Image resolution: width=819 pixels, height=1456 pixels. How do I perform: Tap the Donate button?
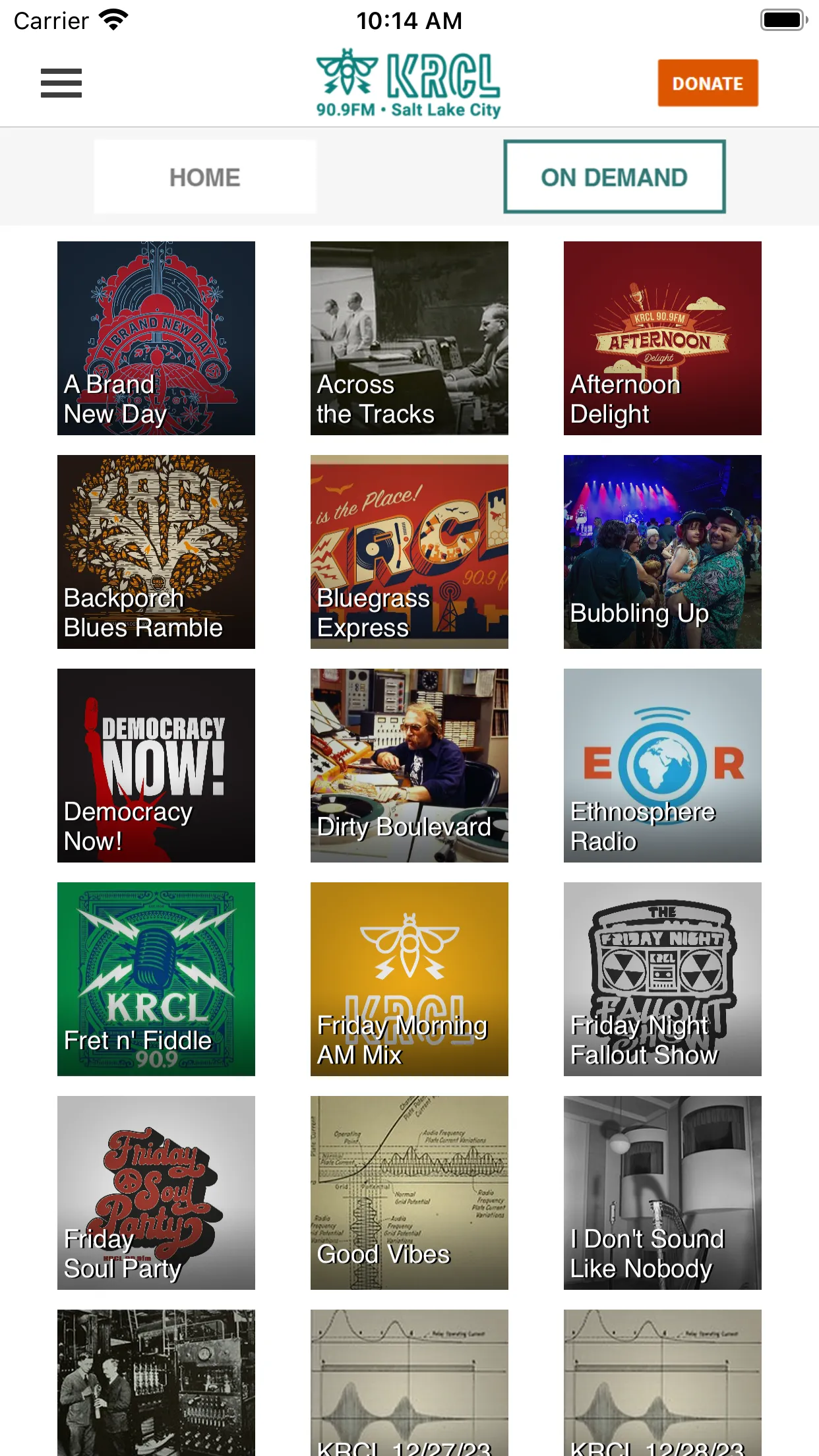708,83
